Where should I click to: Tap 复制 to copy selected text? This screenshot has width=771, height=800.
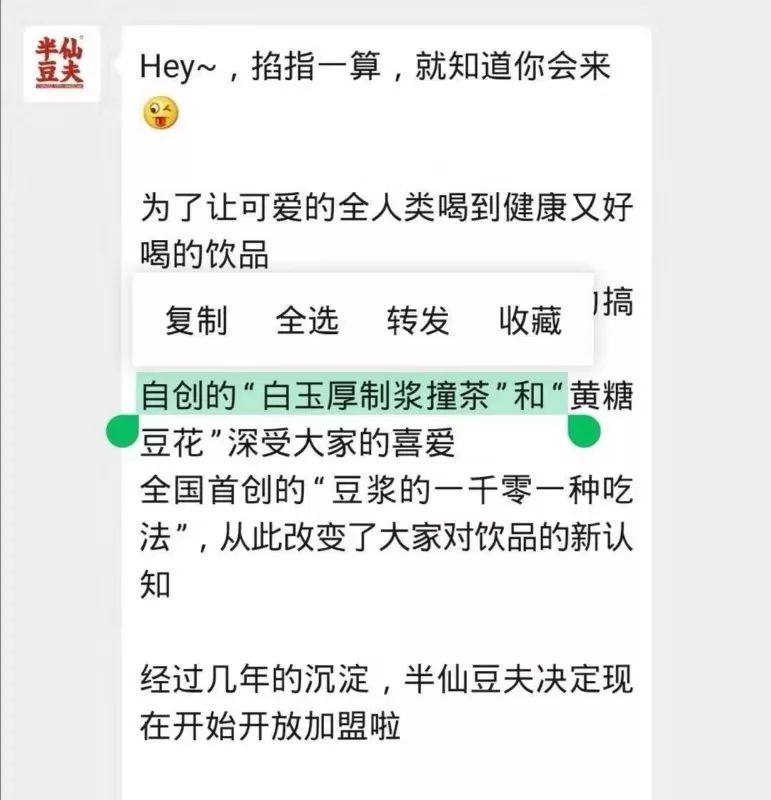[197, 320]
